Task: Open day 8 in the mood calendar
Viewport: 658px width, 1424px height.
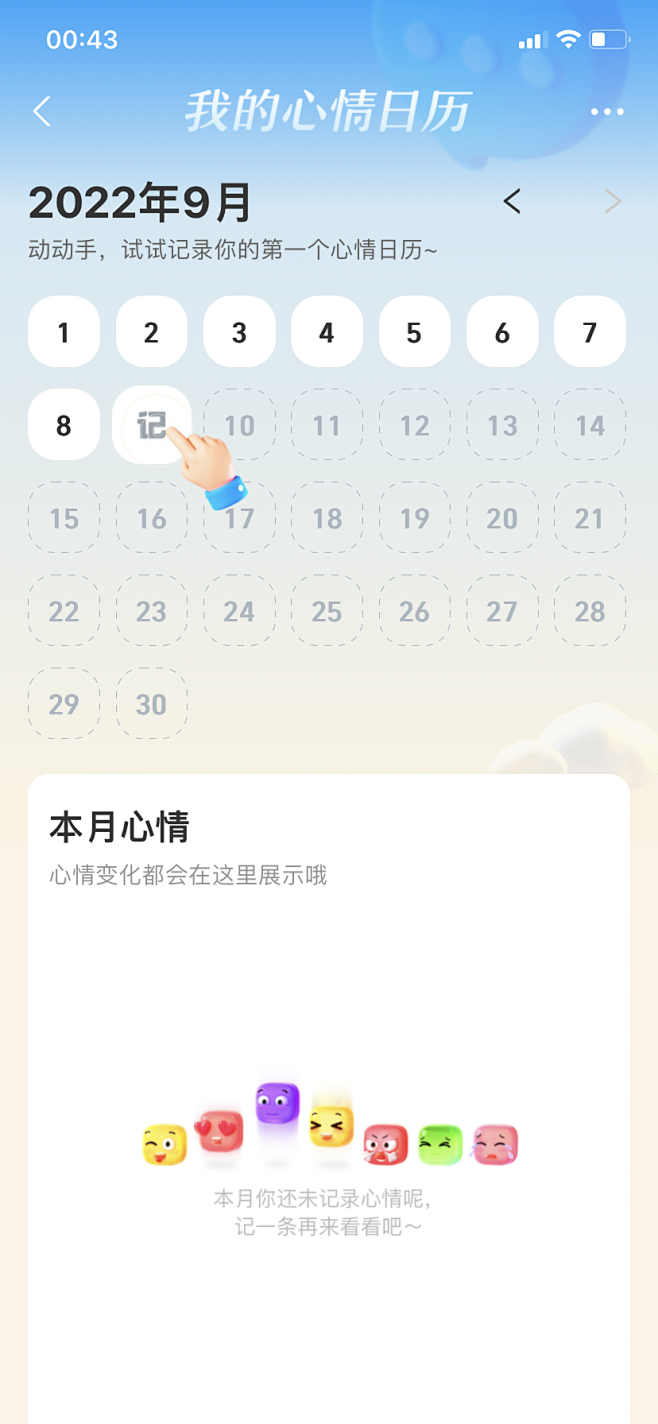Action: (x=64, y=425)
